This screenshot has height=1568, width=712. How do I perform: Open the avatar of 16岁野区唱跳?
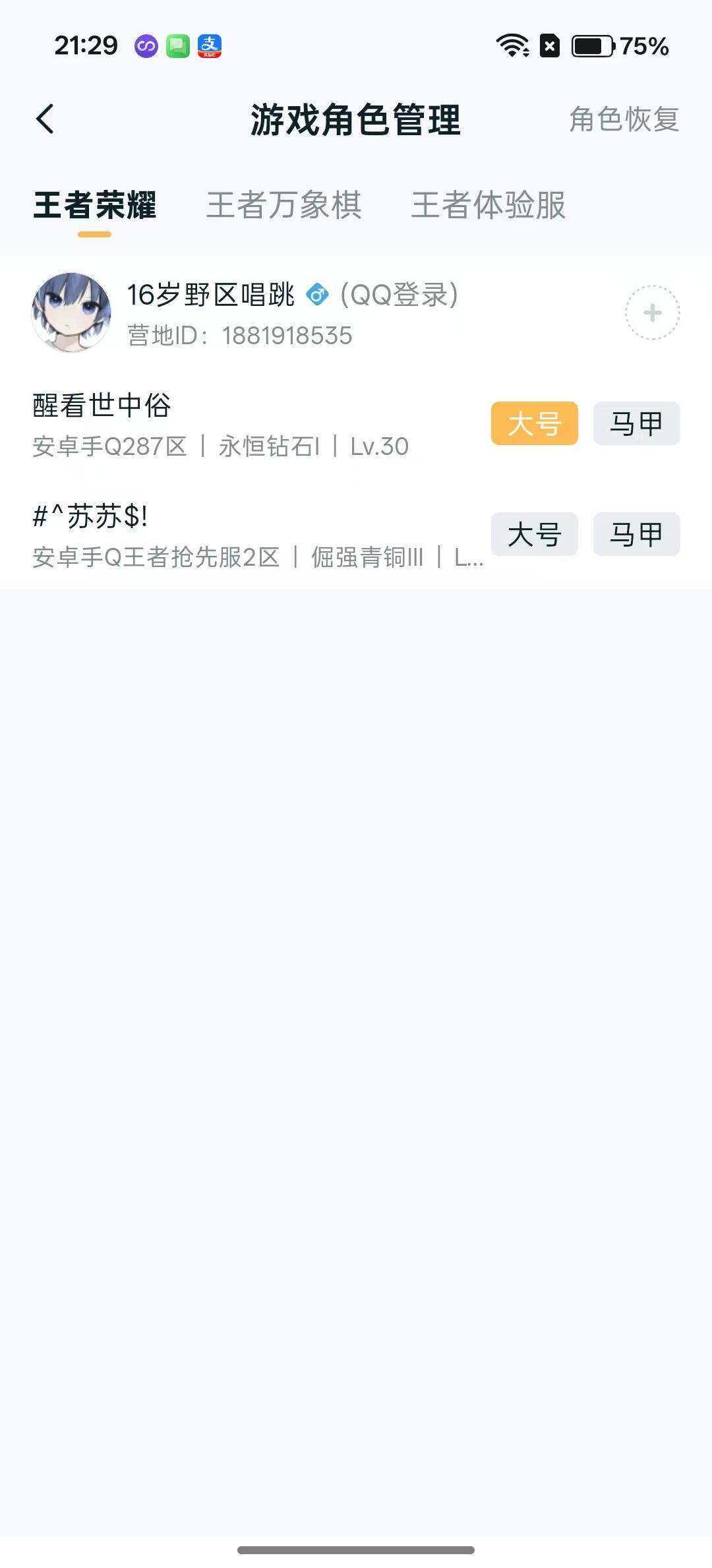pos(71,310)
